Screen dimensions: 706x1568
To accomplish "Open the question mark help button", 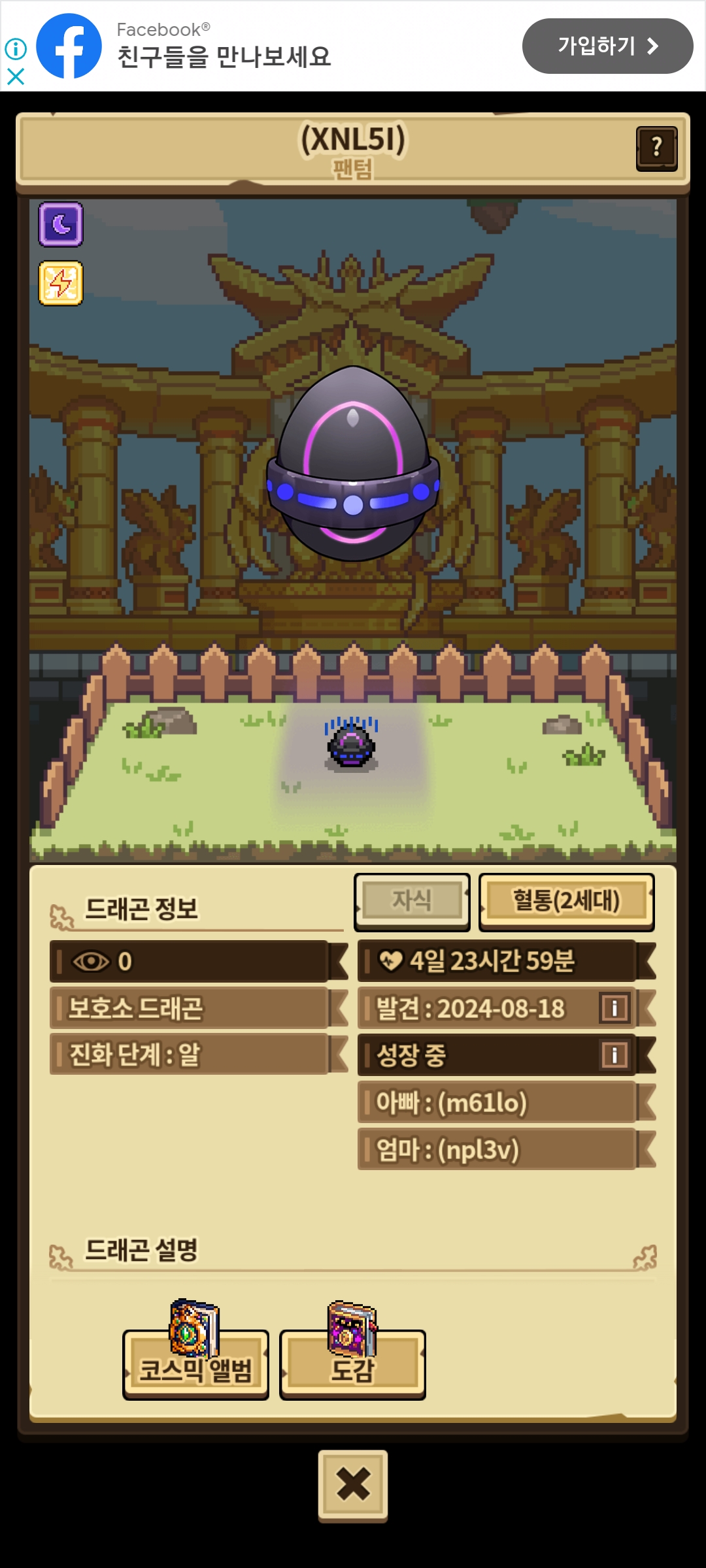I will click(x=656, y=148).
